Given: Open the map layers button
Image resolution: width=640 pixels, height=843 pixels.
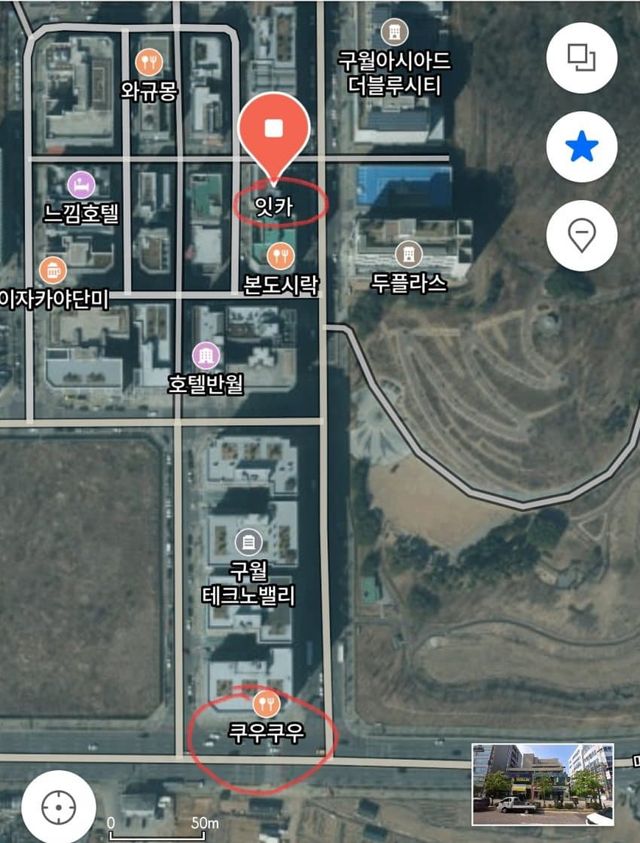Looking at the screenshot, I should pyautogui.click(x=581, y=57).
